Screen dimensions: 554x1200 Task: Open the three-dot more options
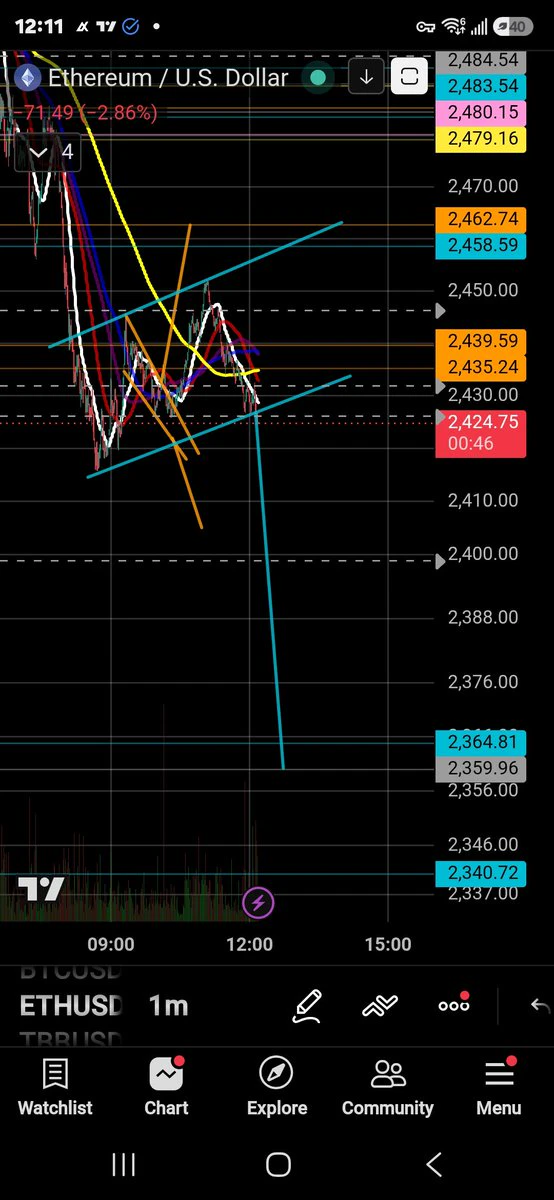pyautogui.click(x=454, y=1005)
